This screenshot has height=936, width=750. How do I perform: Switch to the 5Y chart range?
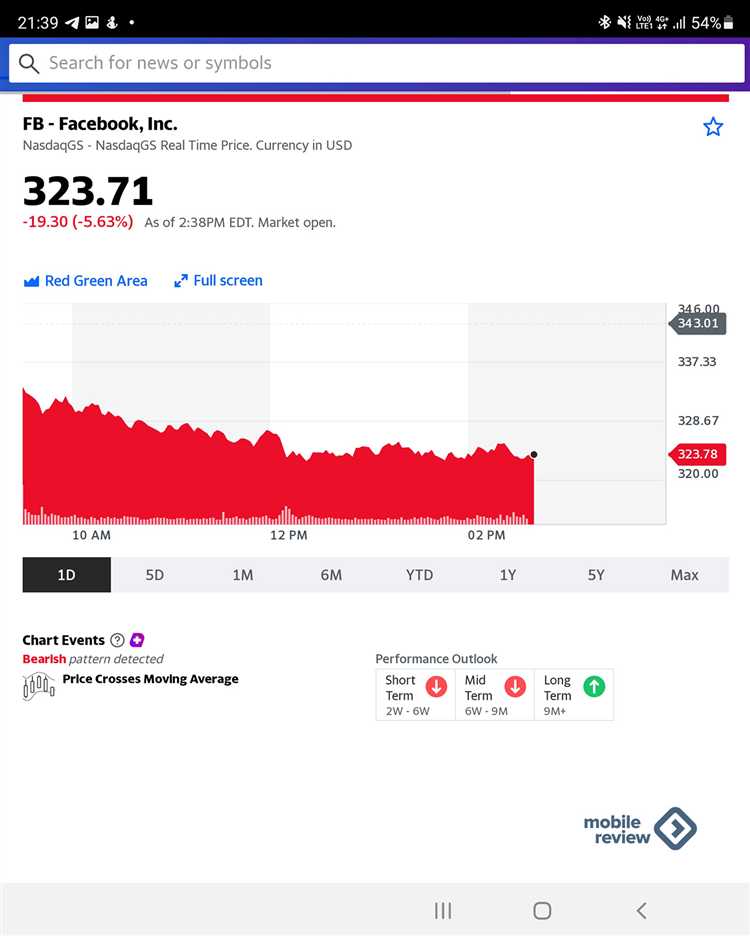[596, 575]
